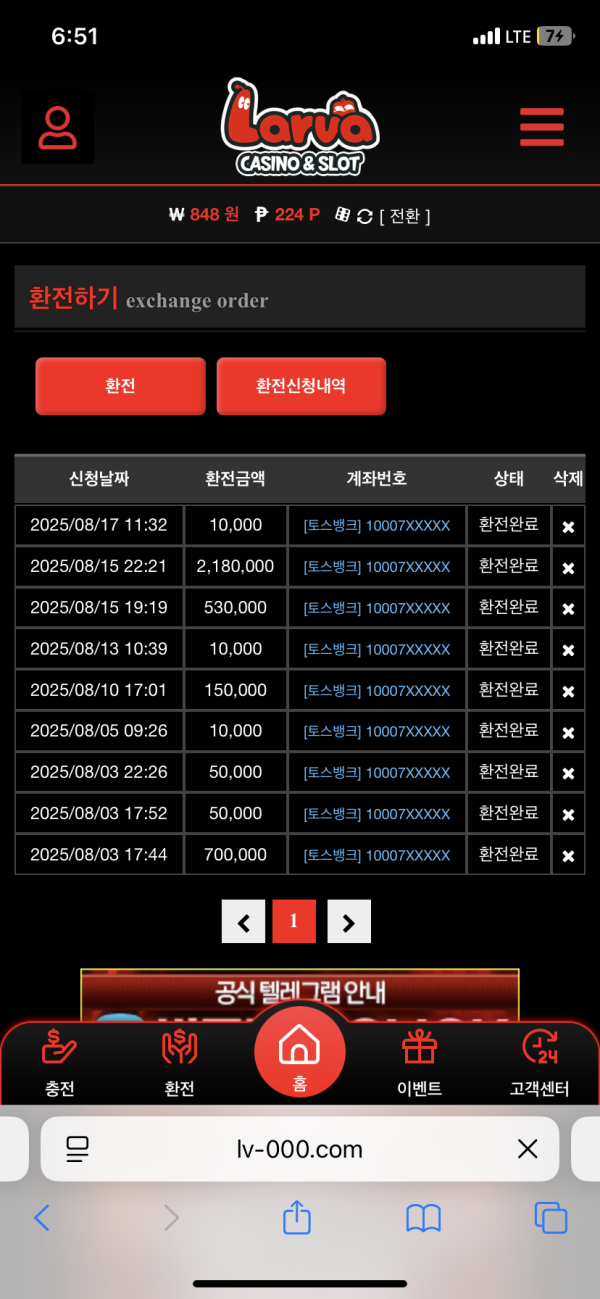Open 이벤트 events tab
This screenshot has width=600, height=1299.
[x=419, y=1063]
